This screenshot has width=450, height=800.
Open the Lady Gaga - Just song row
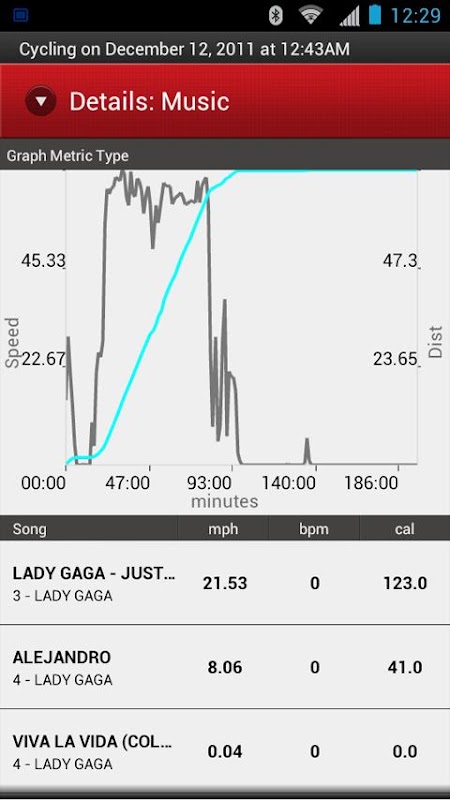pyautogui.click(x=225, y=583)
